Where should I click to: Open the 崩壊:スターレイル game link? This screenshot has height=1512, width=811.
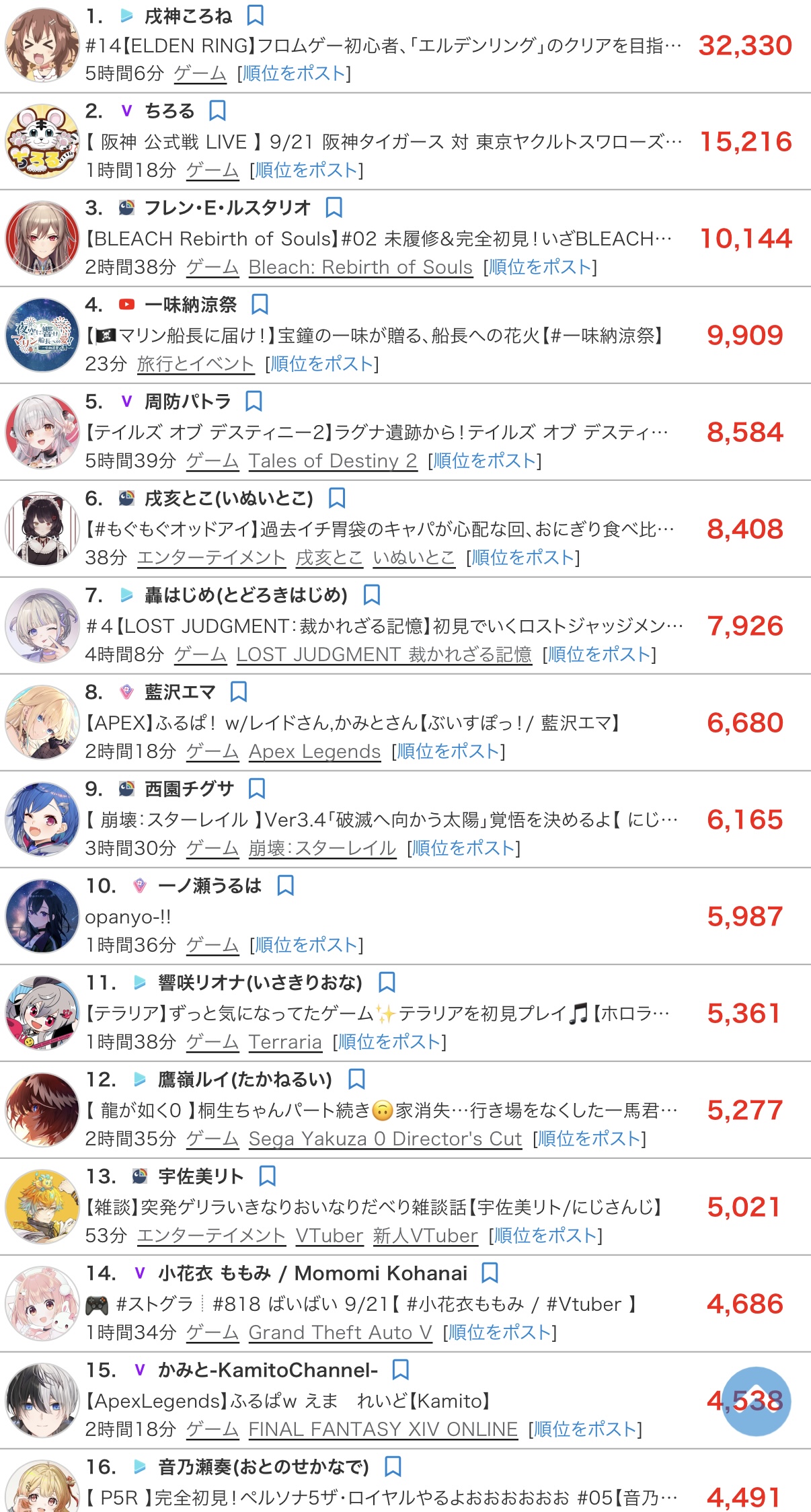(322, 848)
